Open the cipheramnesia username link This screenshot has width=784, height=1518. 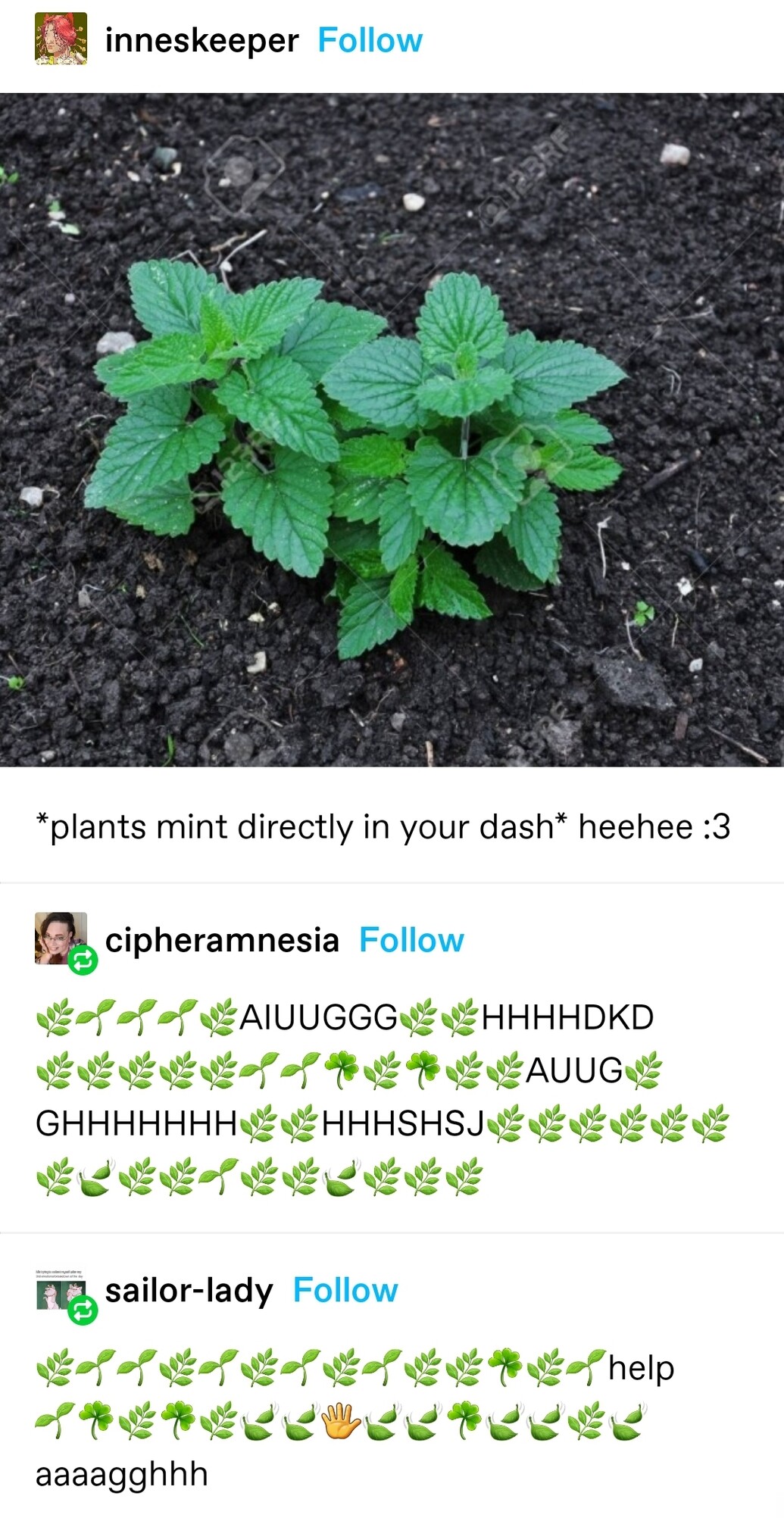(222, 939)
